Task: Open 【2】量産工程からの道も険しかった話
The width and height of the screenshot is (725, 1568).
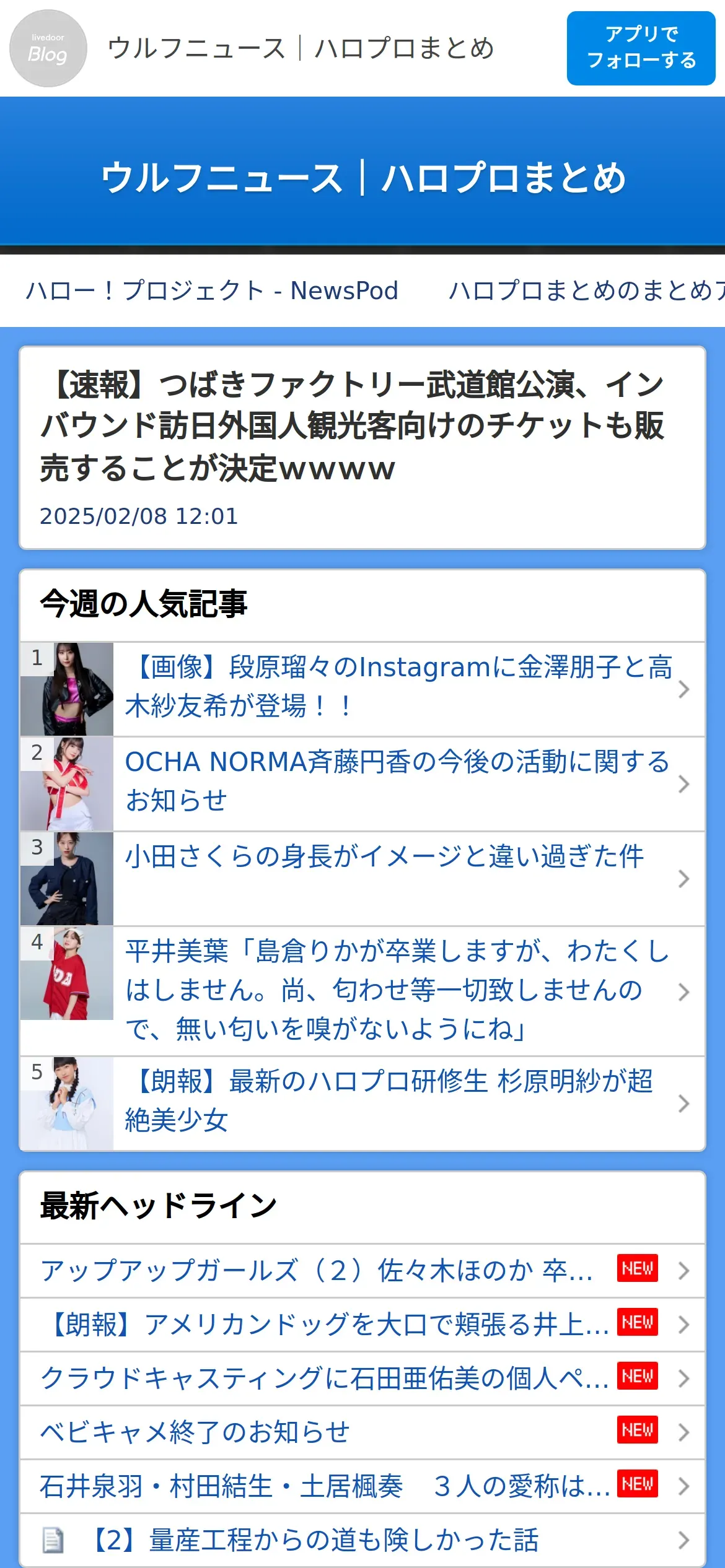Action: 362,1540
